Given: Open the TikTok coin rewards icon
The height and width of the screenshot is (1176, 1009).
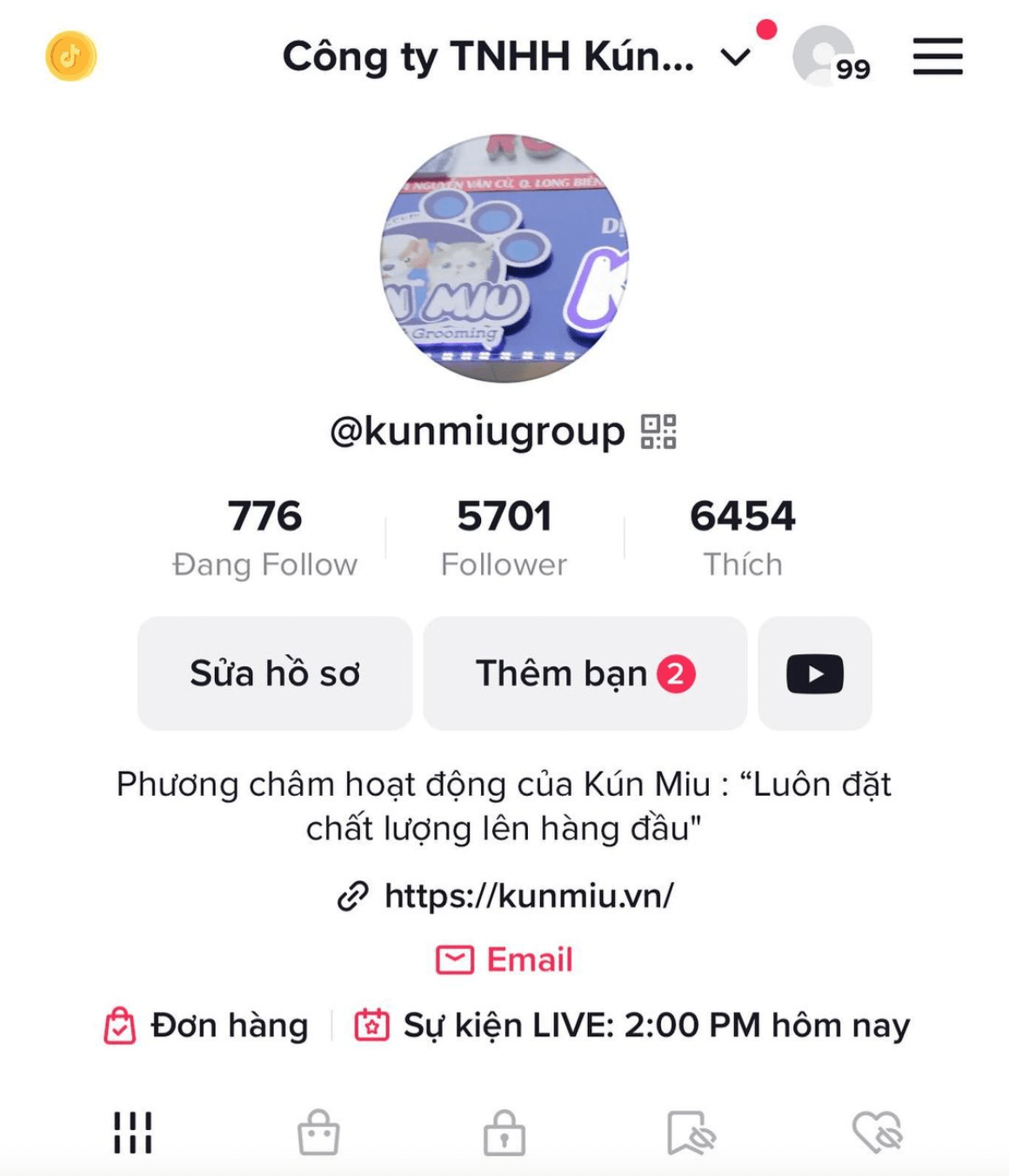Looking at the screenshot, I should (x=71, y=55).
